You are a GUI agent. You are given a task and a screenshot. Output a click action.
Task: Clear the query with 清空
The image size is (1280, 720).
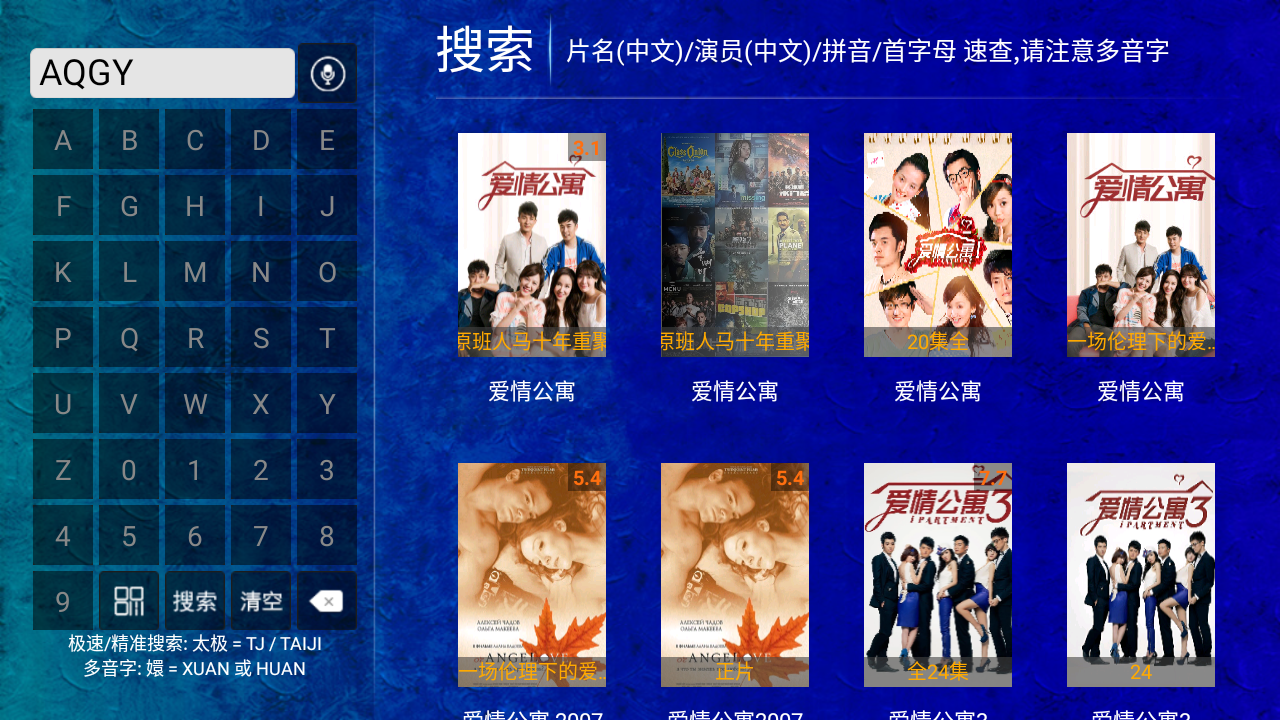[261, 601]
